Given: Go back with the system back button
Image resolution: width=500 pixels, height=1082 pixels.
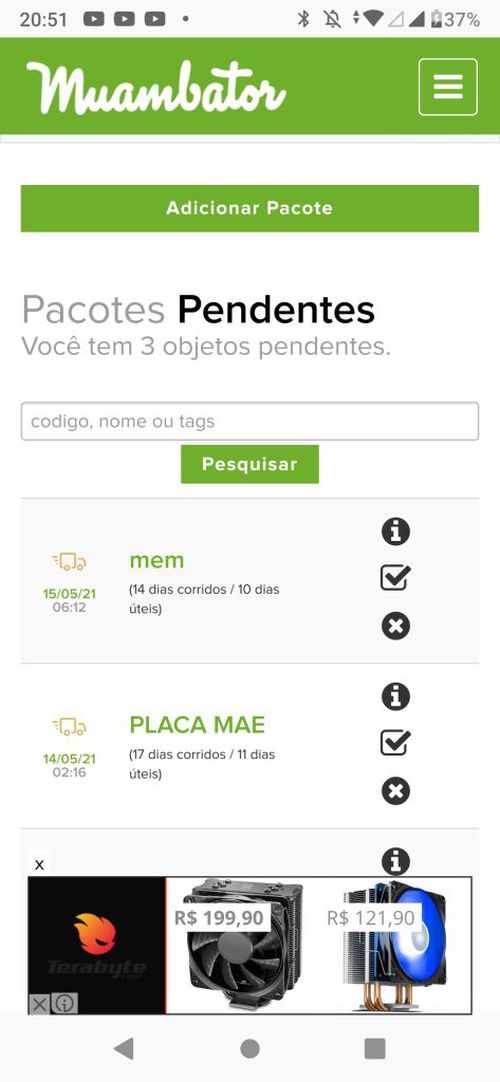Looking at the screenshot, I should [x=124, y=1048].
